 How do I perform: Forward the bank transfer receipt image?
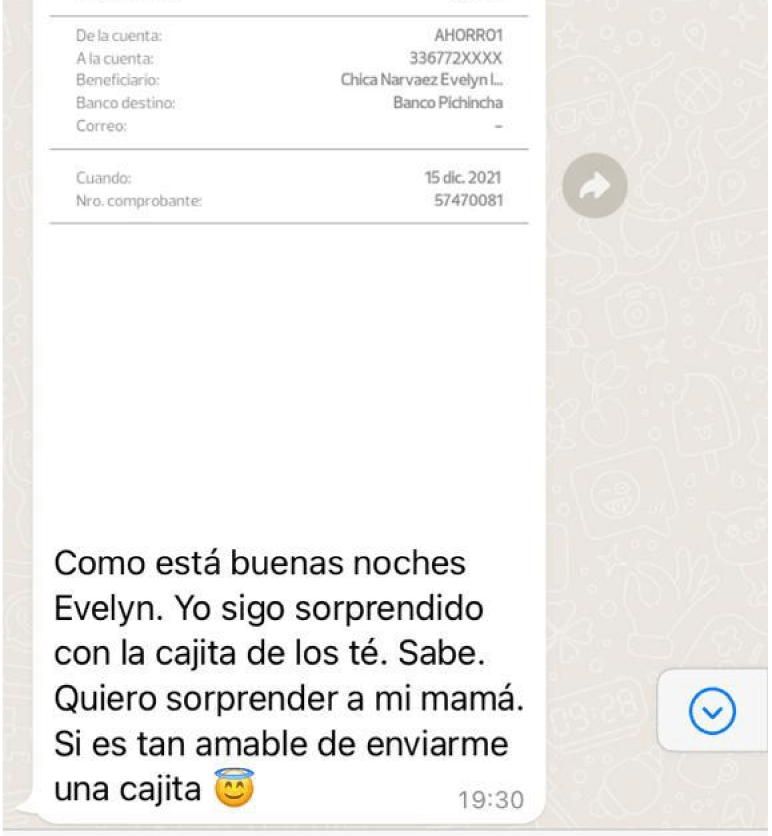click(595, 186)
